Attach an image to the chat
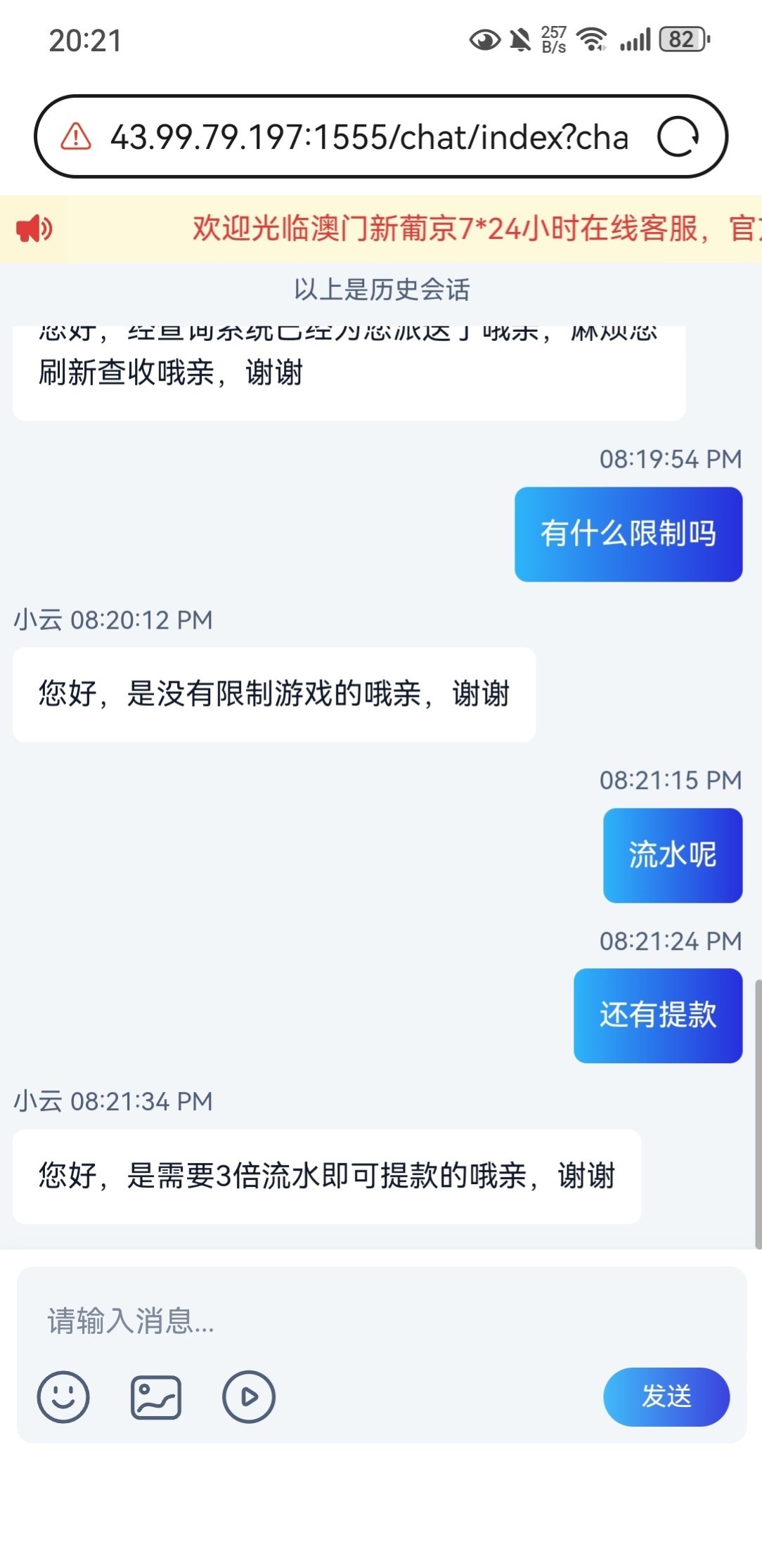Image resolution: width=762 pixels, height=1568 pixels. click(156, 1396)
